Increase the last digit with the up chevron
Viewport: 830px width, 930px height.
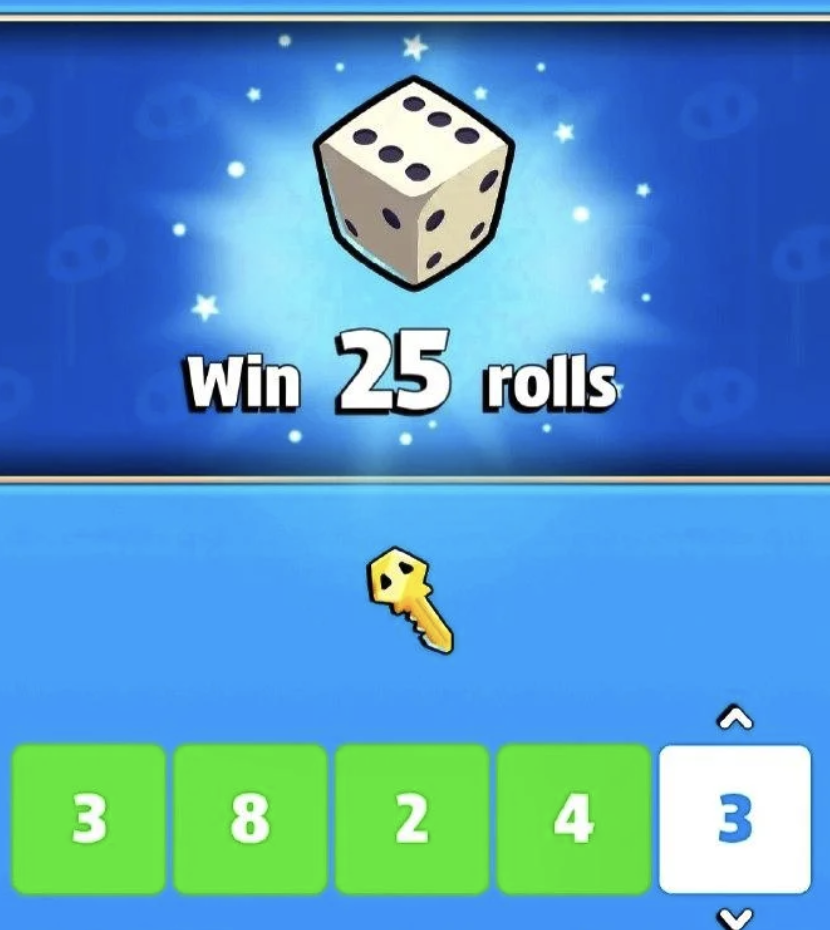pyautogui.click(x=735, y=718)
